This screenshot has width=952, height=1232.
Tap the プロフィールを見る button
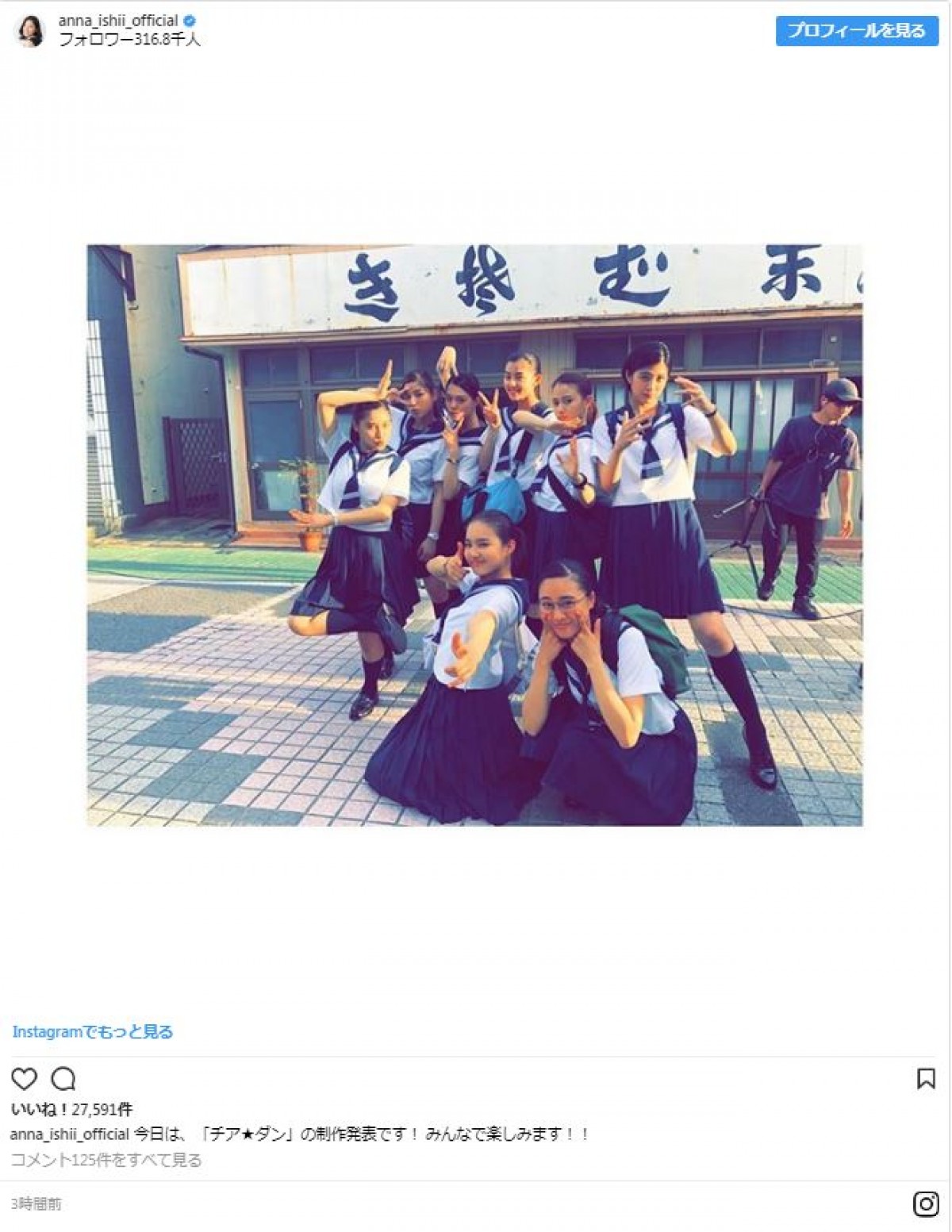pyautogui.click(x=856, y=31)
